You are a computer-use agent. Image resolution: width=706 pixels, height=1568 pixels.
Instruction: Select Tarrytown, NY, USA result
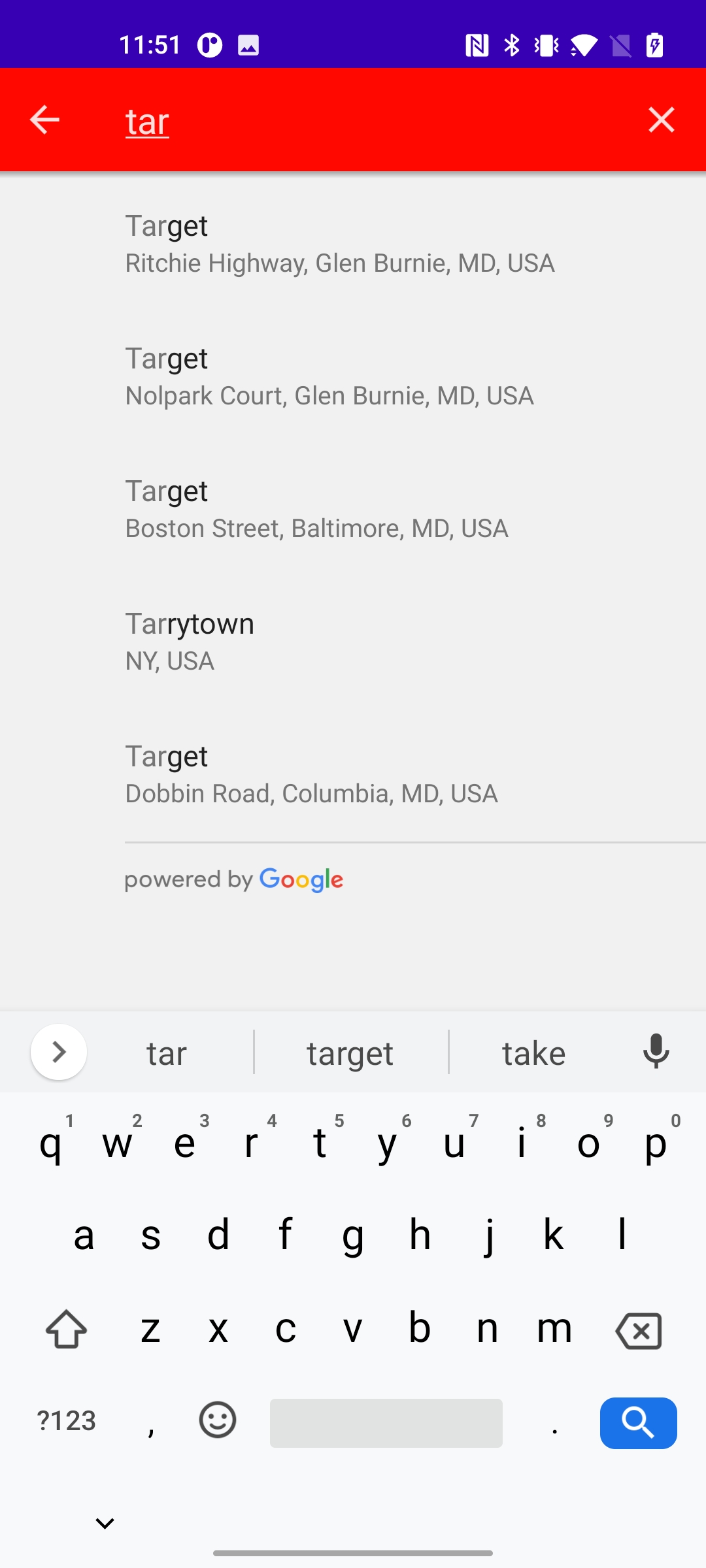coord(353,642)
